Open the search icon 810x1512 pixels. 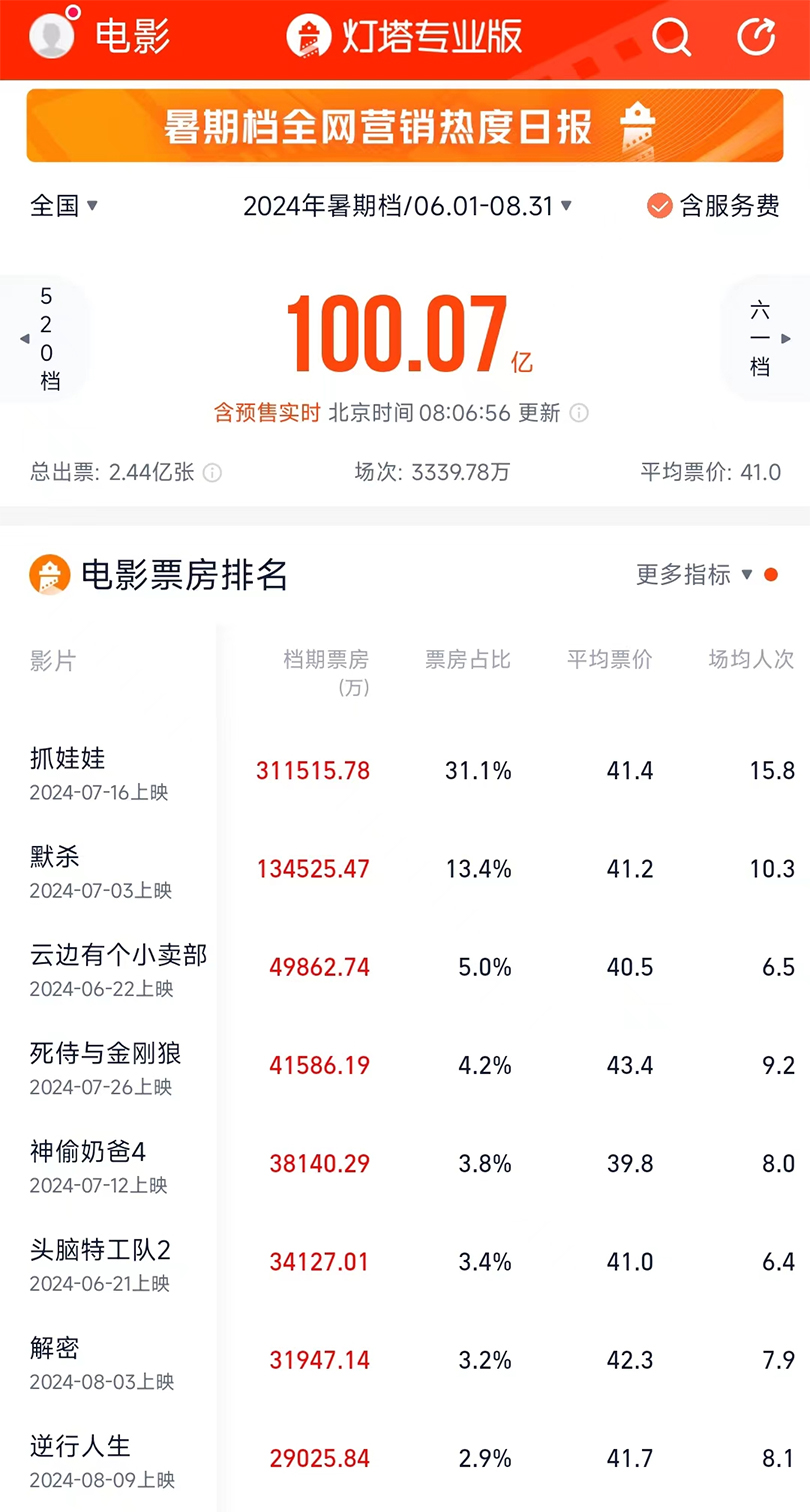coord(671,38)
